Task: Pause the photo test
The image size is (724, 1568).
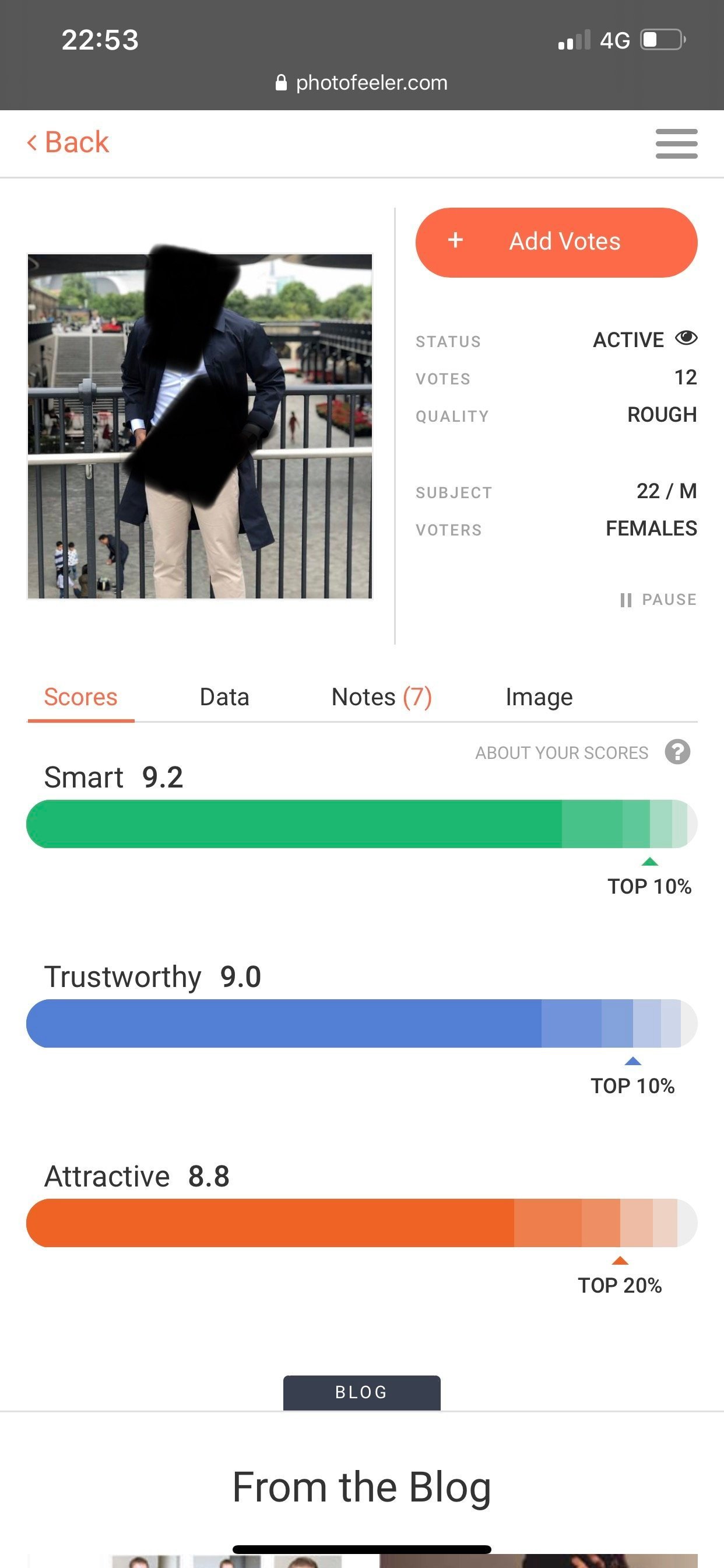Action: click(x=658, y=600)
